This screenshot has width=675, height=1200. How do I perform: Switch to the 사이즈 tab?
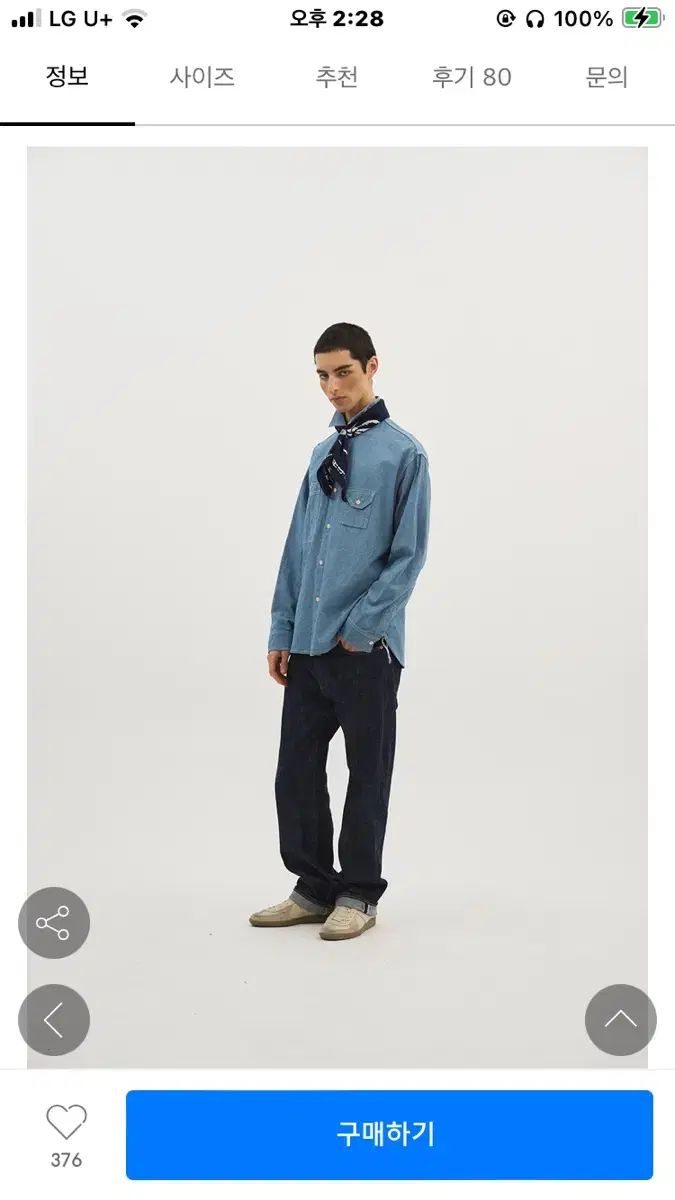202,77
